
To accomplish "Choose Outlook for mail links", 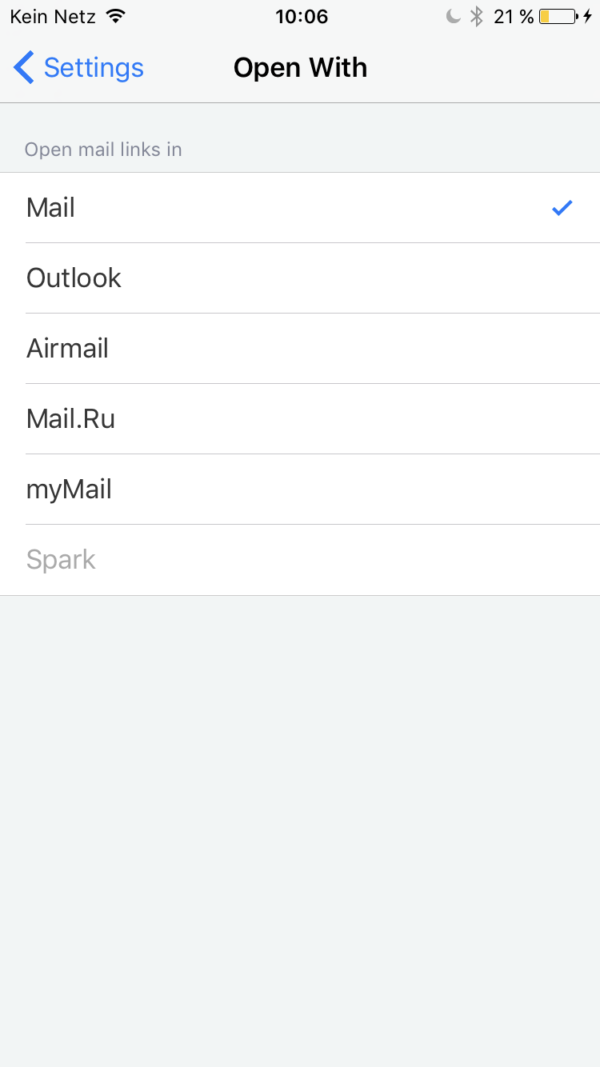I will coord(300,278).
